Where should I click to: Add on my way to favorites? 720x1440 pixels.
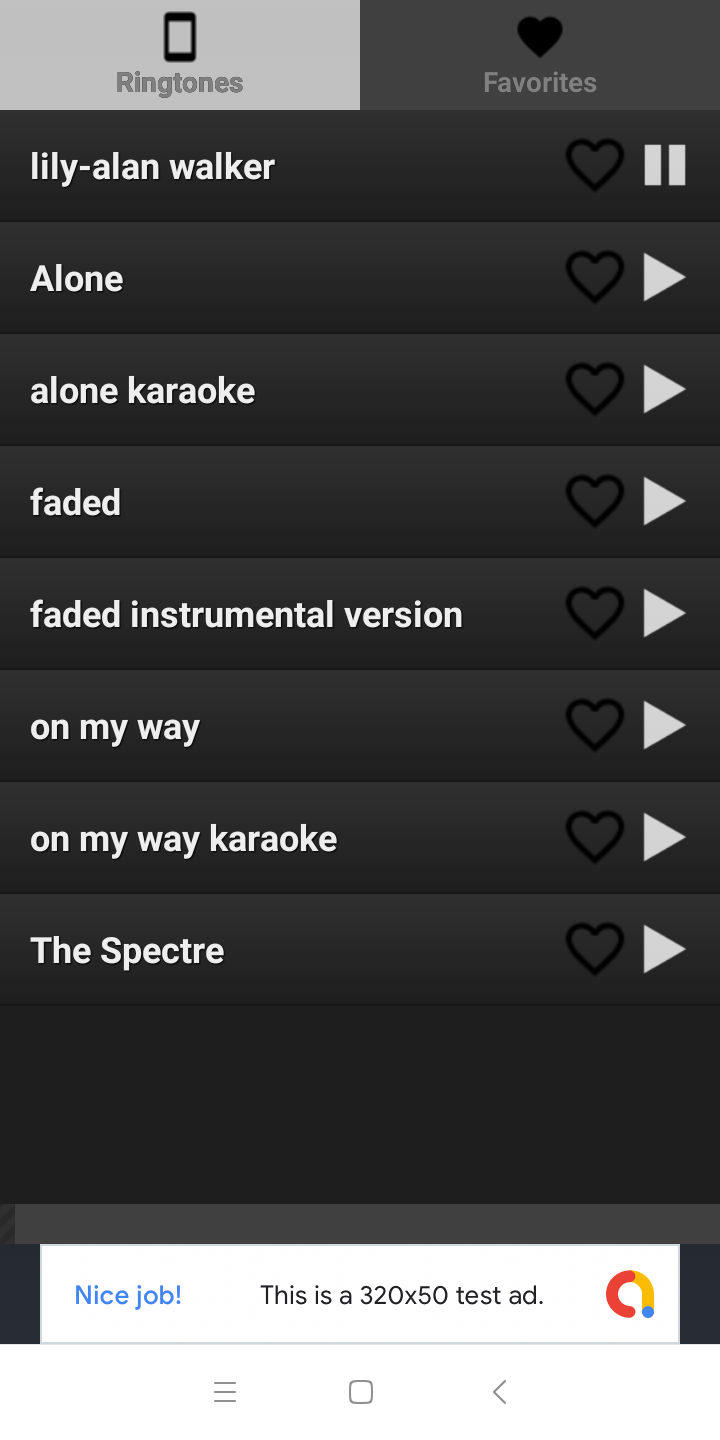click(x=595, y=725)
